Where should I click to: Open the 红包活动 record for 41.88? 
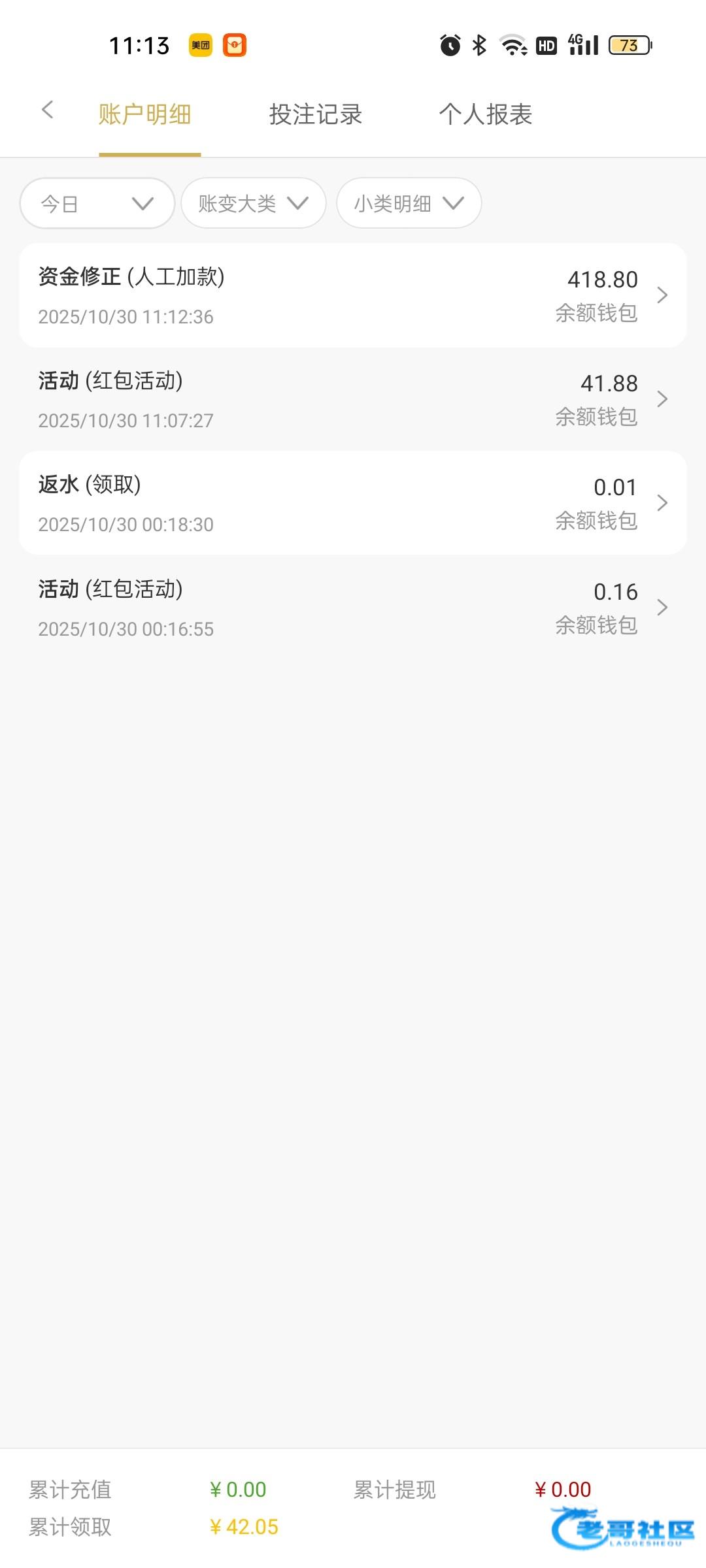(x=353, y=399)
